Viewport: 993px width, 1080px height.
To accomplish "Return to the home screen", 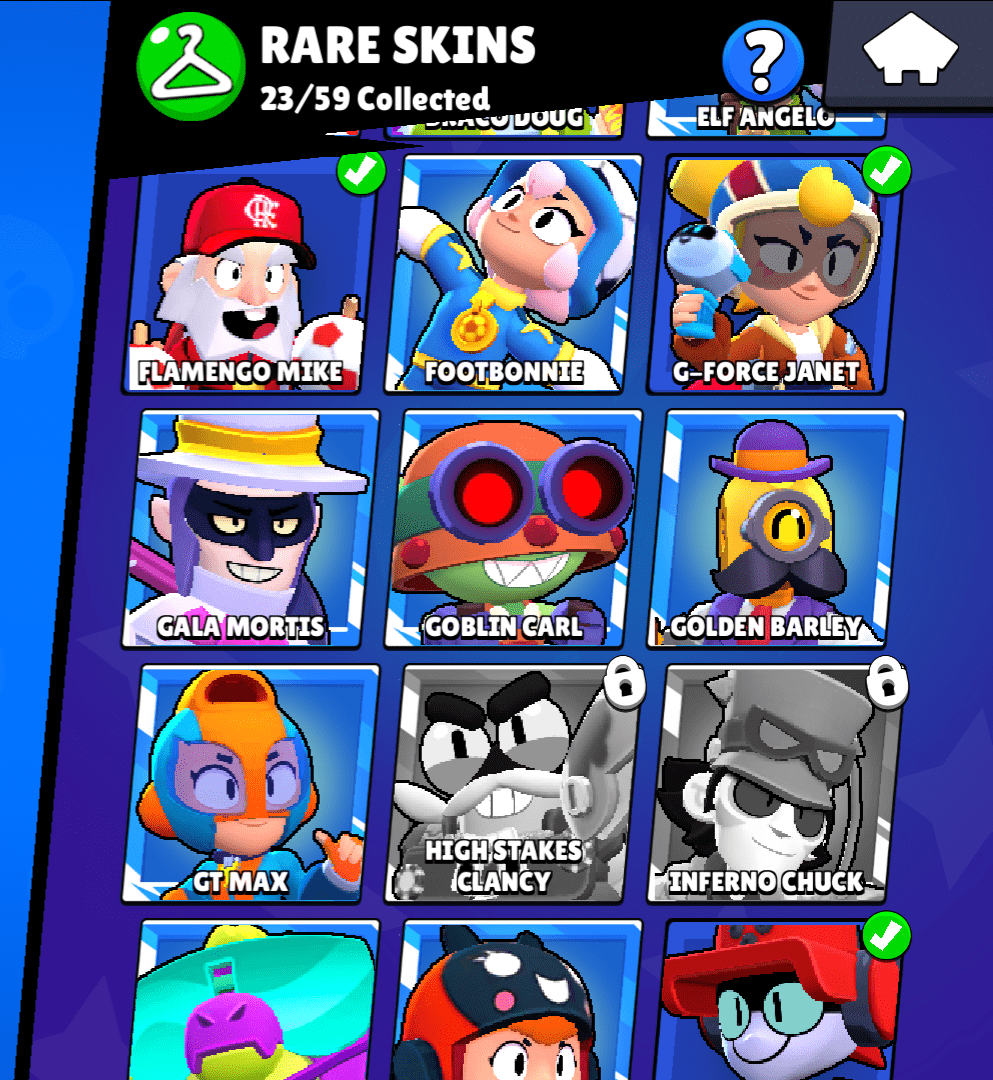I will tap(910, 52).
